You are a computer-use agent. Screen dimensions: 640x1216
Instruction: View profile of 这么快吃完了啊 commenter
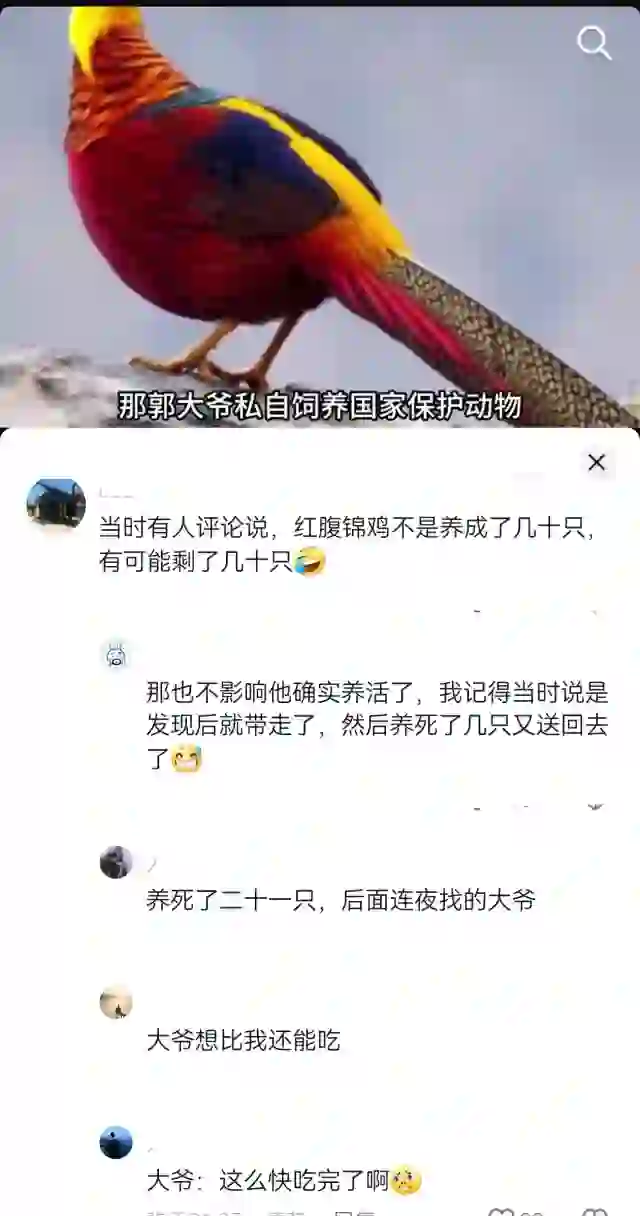pyautogui.click(x=116, y=1142)
